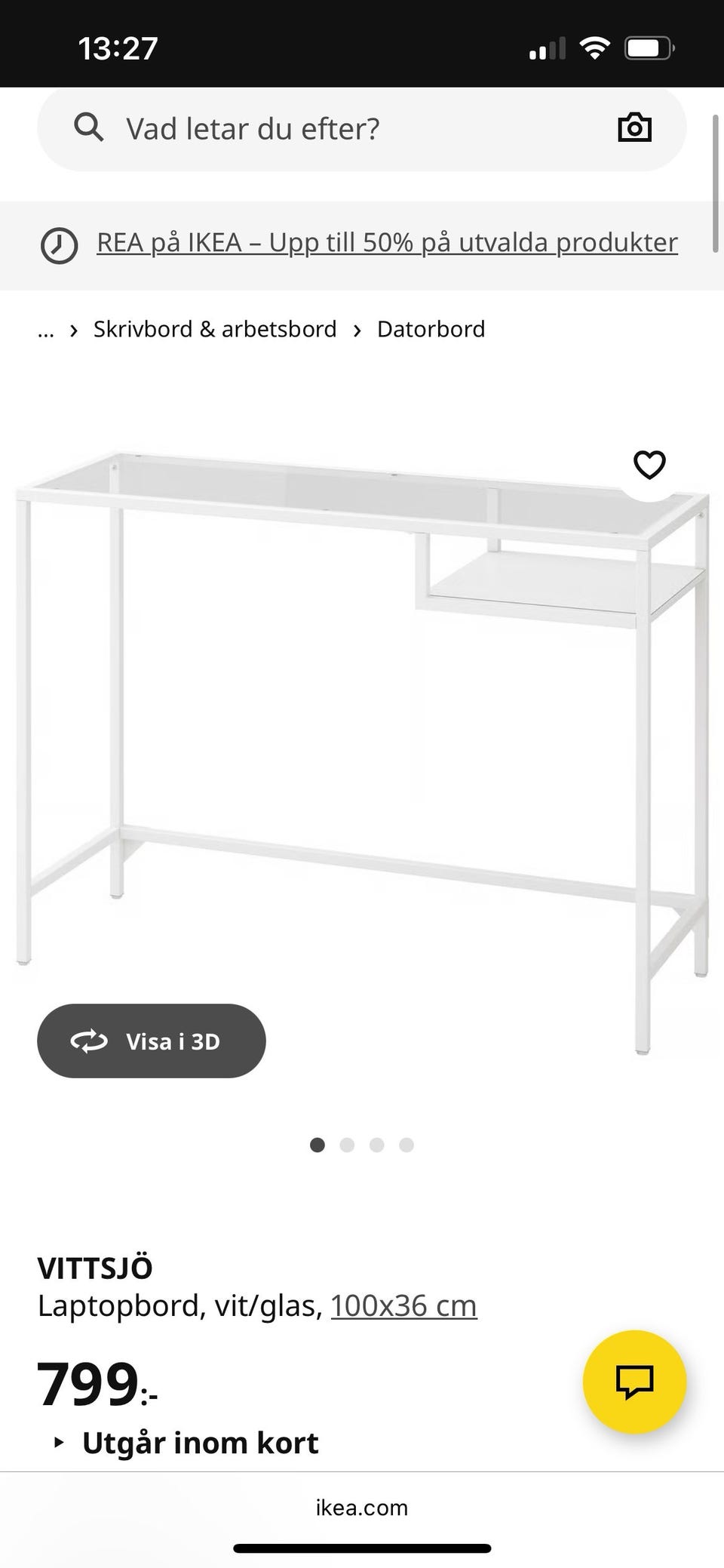The image size is (724, 1568).
Task: Open the 'REA på IKEA' sale link
Action: [387, 243]
